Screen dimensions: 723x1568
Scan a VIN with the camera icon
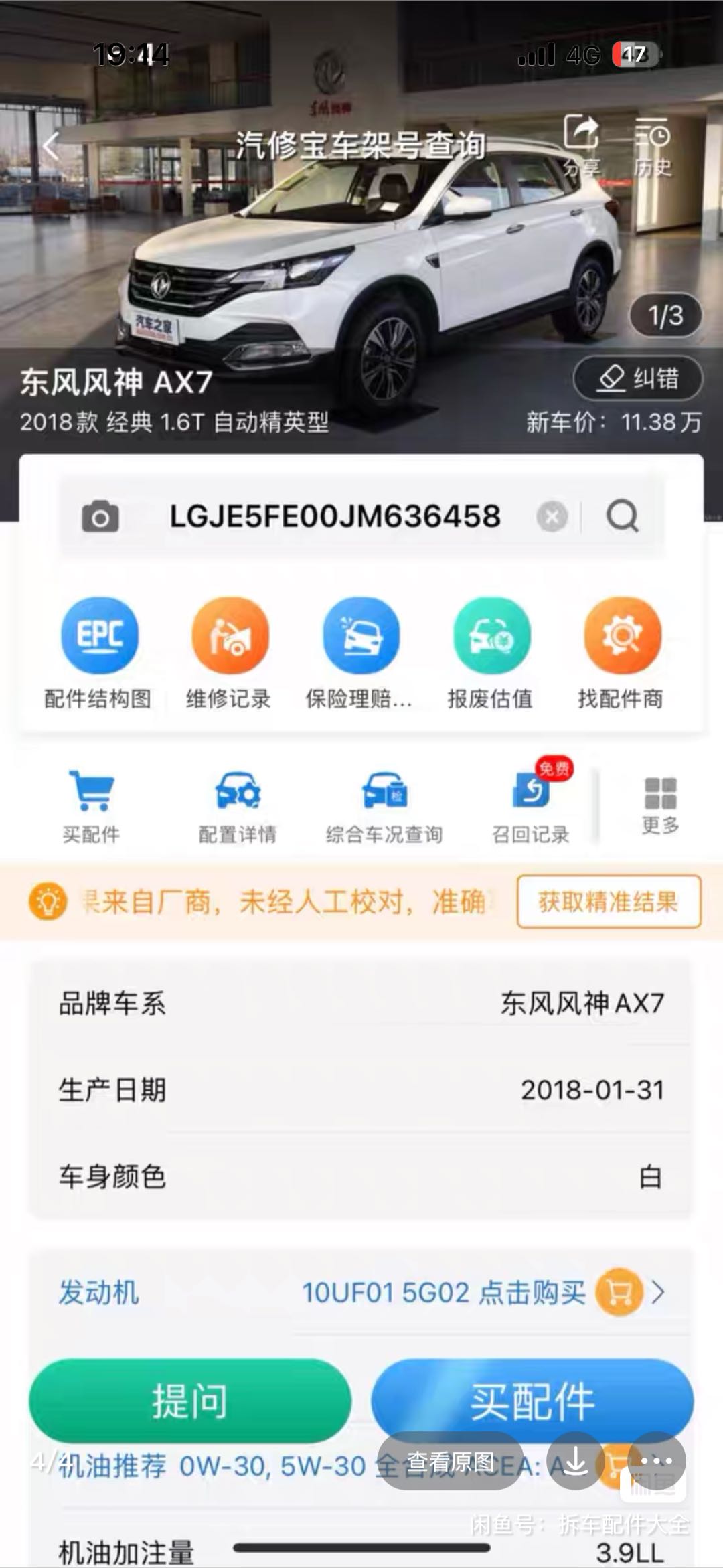click(x=100, y=516)
